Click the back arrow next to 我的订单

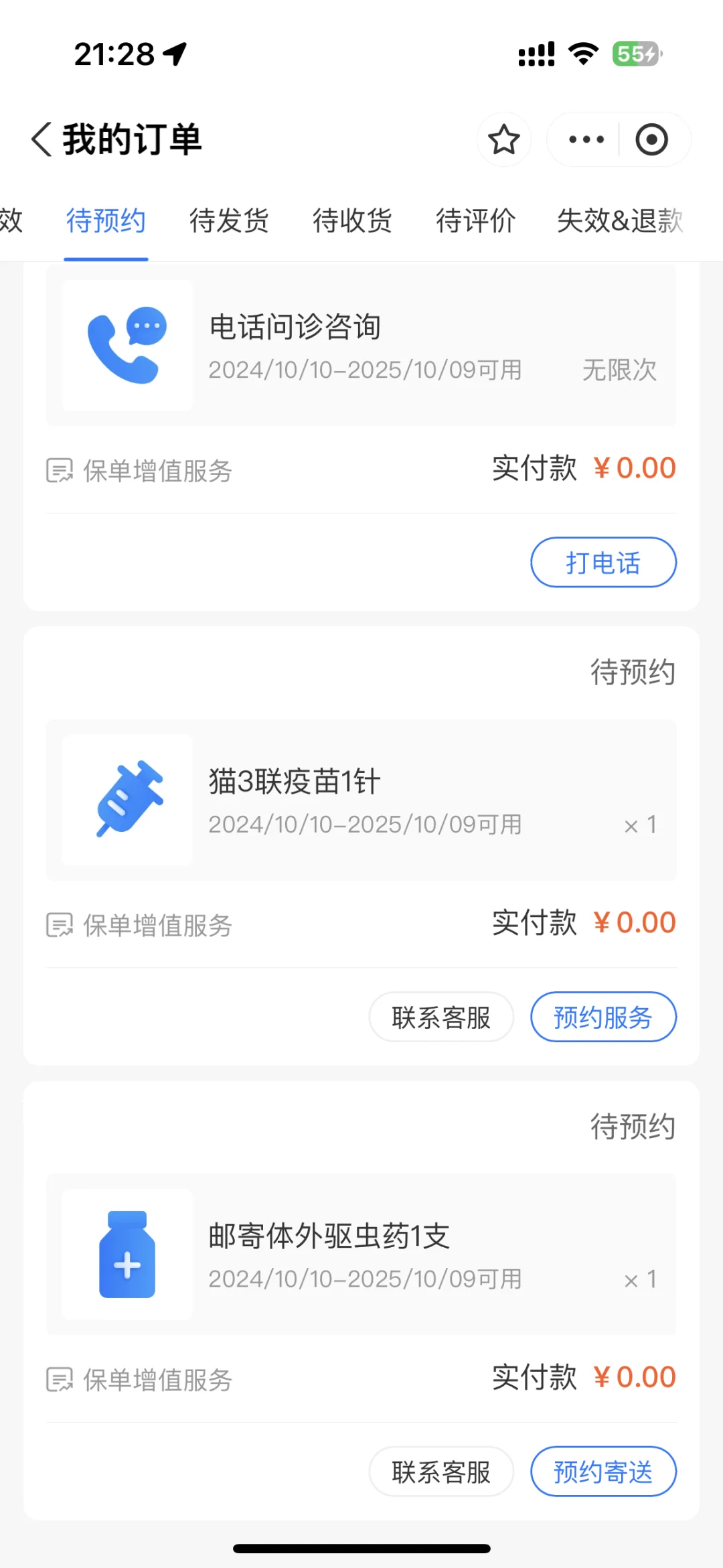(x=42, y=139)
